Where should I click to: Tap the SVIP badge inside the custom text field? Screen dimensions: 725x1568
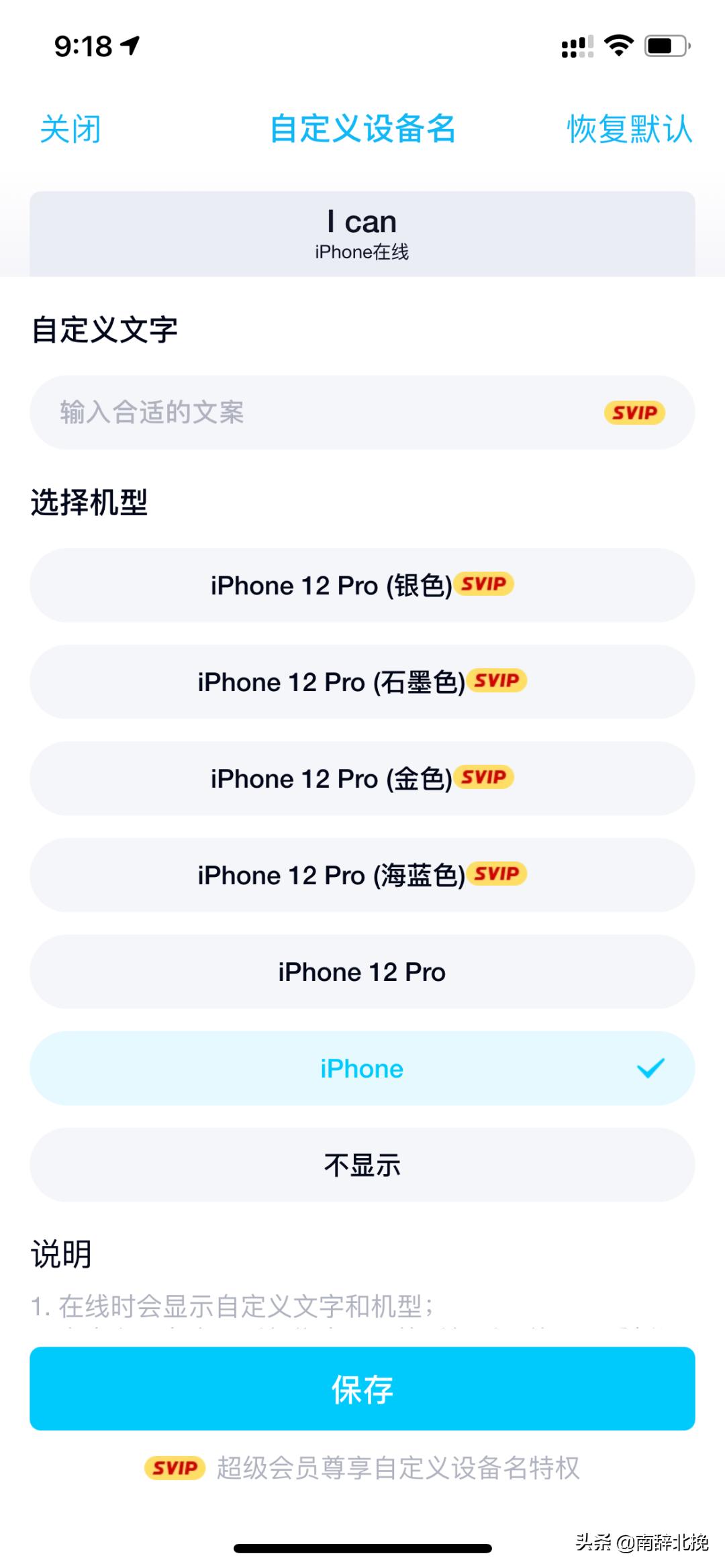(633, 413)
